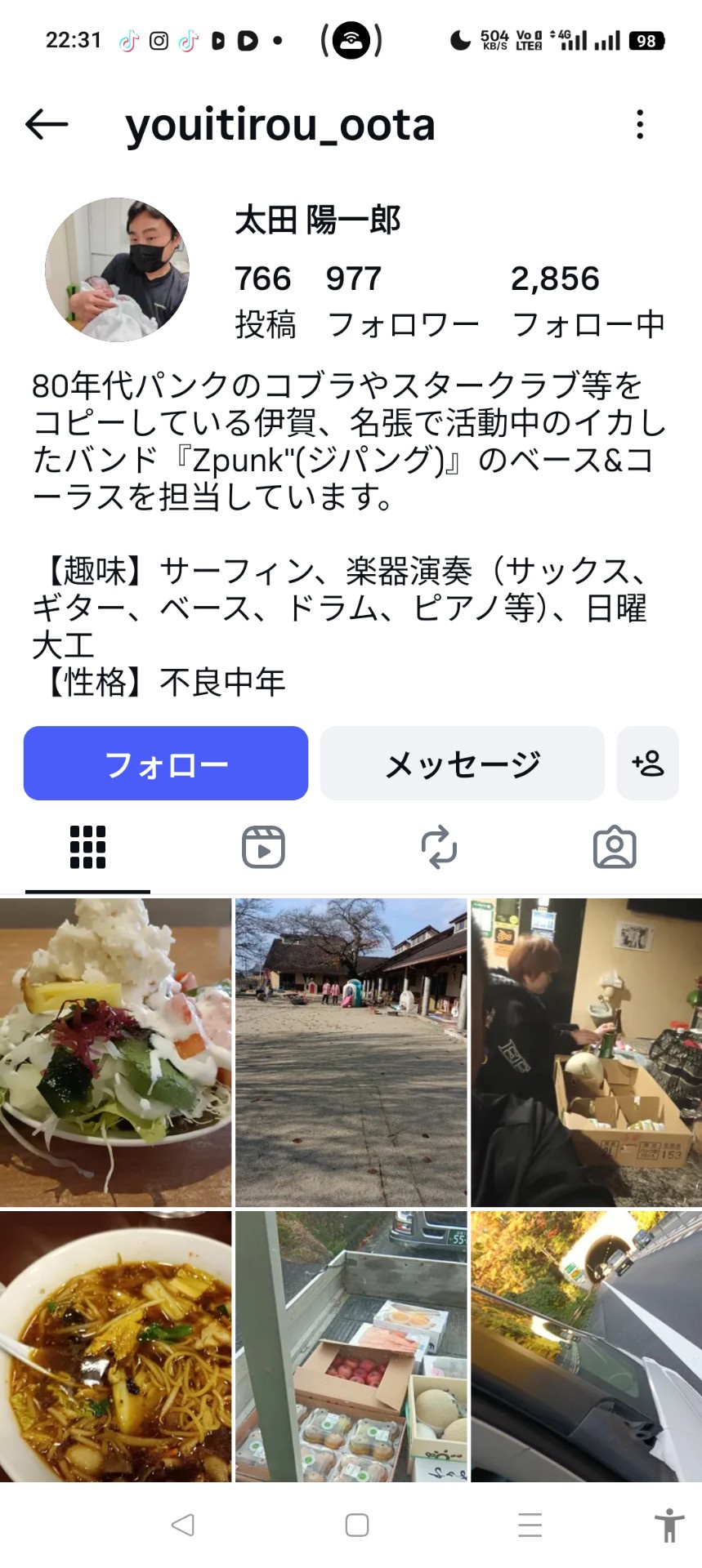Show suggested accounts with add-person icon
This screenshot has width=702, height=1568.
(x=647, y=764)
